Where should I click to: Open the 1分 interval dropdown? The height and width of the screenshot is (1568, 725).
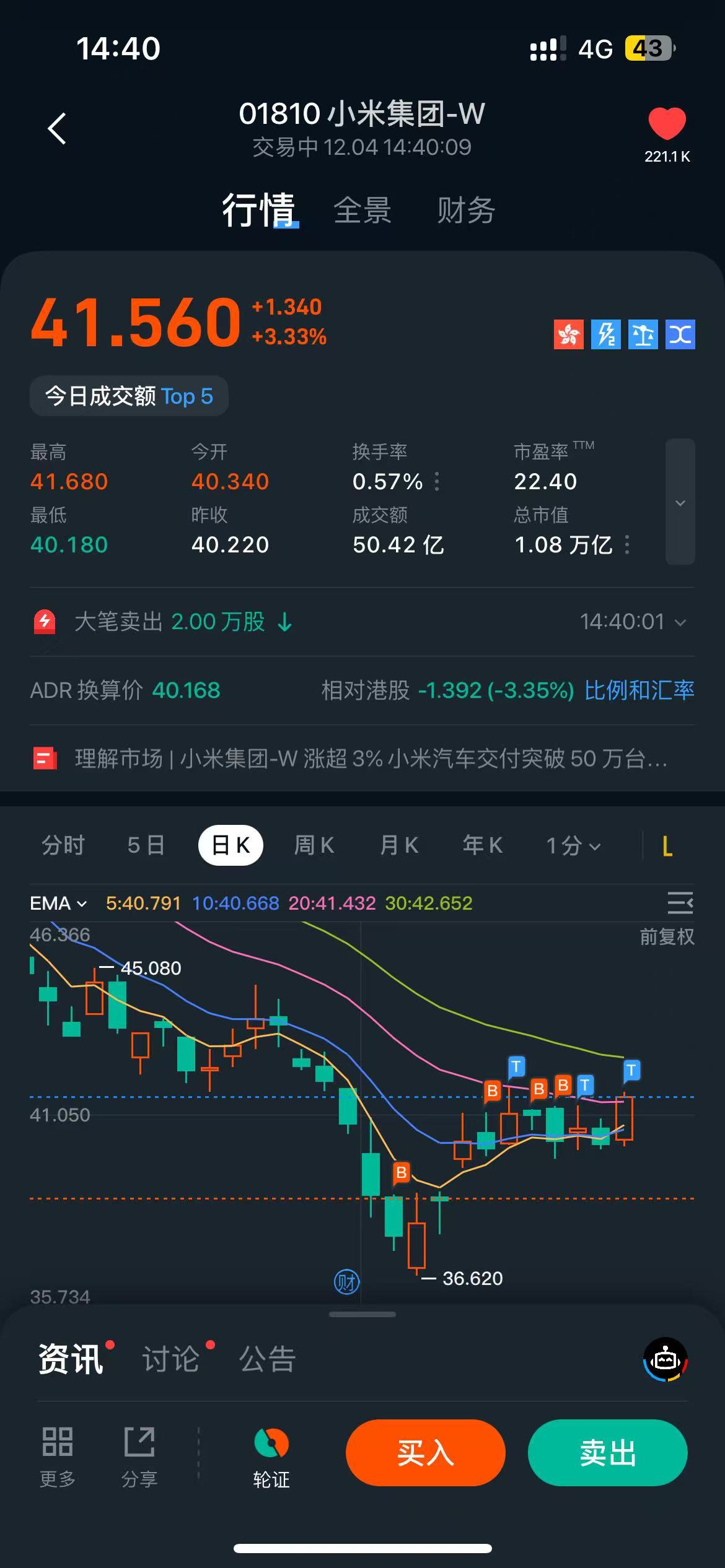click(573, 846)
